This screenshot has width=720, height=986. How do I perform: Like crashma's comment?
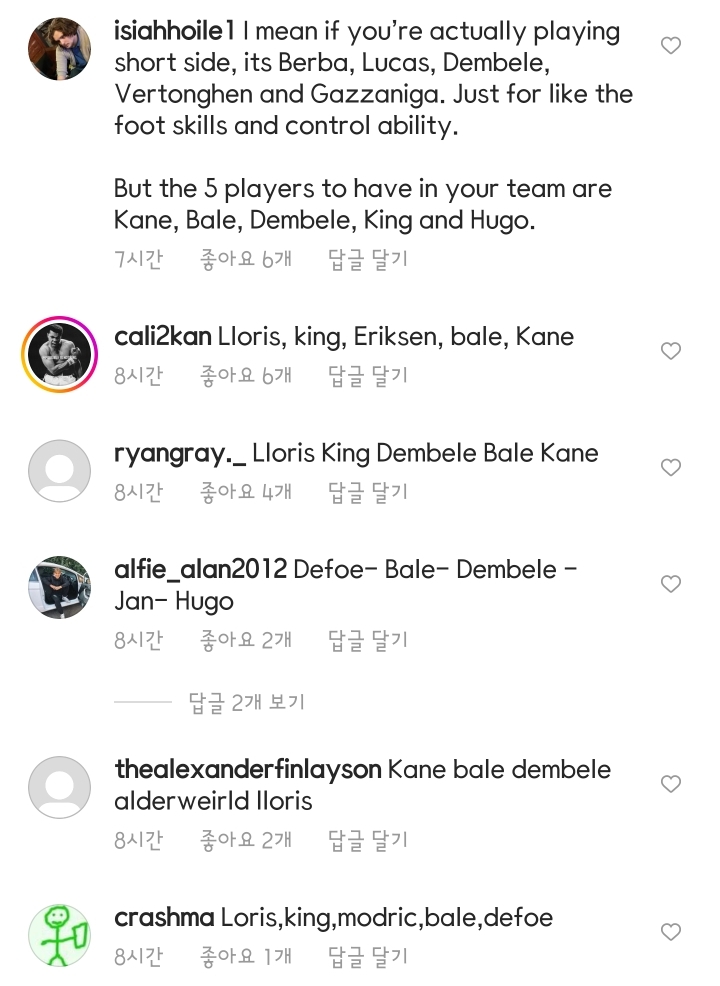pyautogui.click(x=672, y=932)
